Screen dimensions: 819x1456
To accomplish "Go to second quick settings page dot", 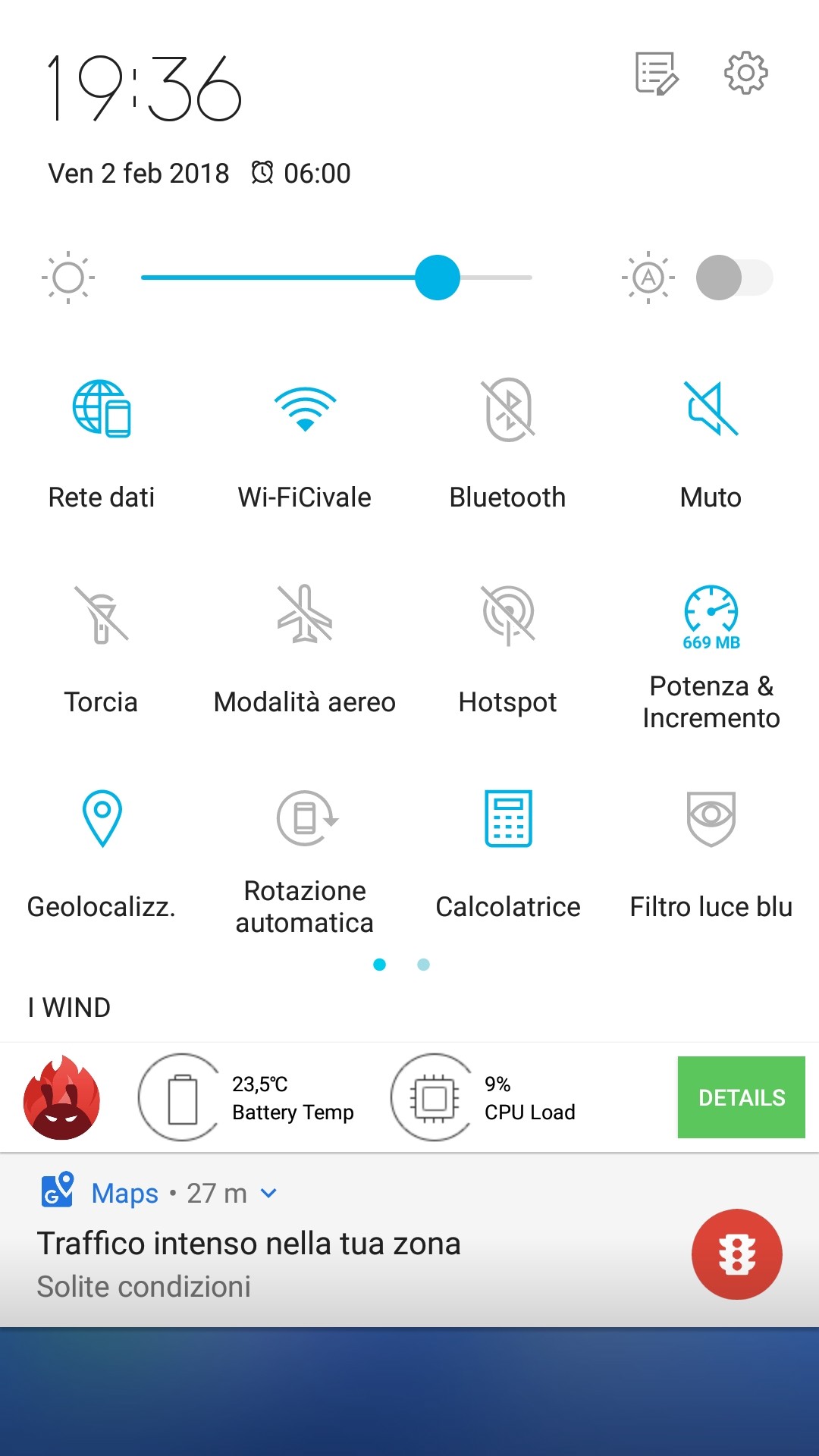I will click(424, 965).
